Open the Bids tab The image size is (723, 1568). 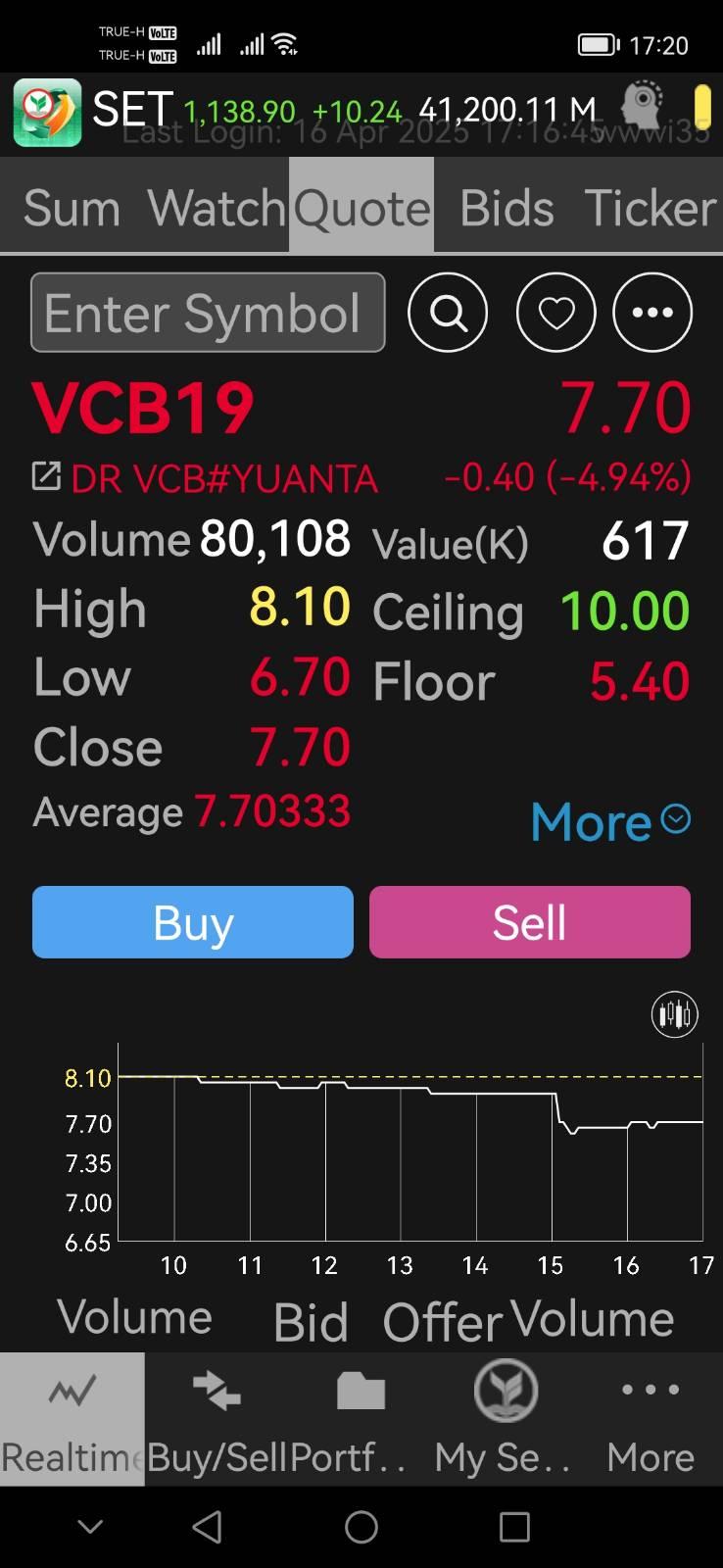pyautogui.click(x=506, y=209)
